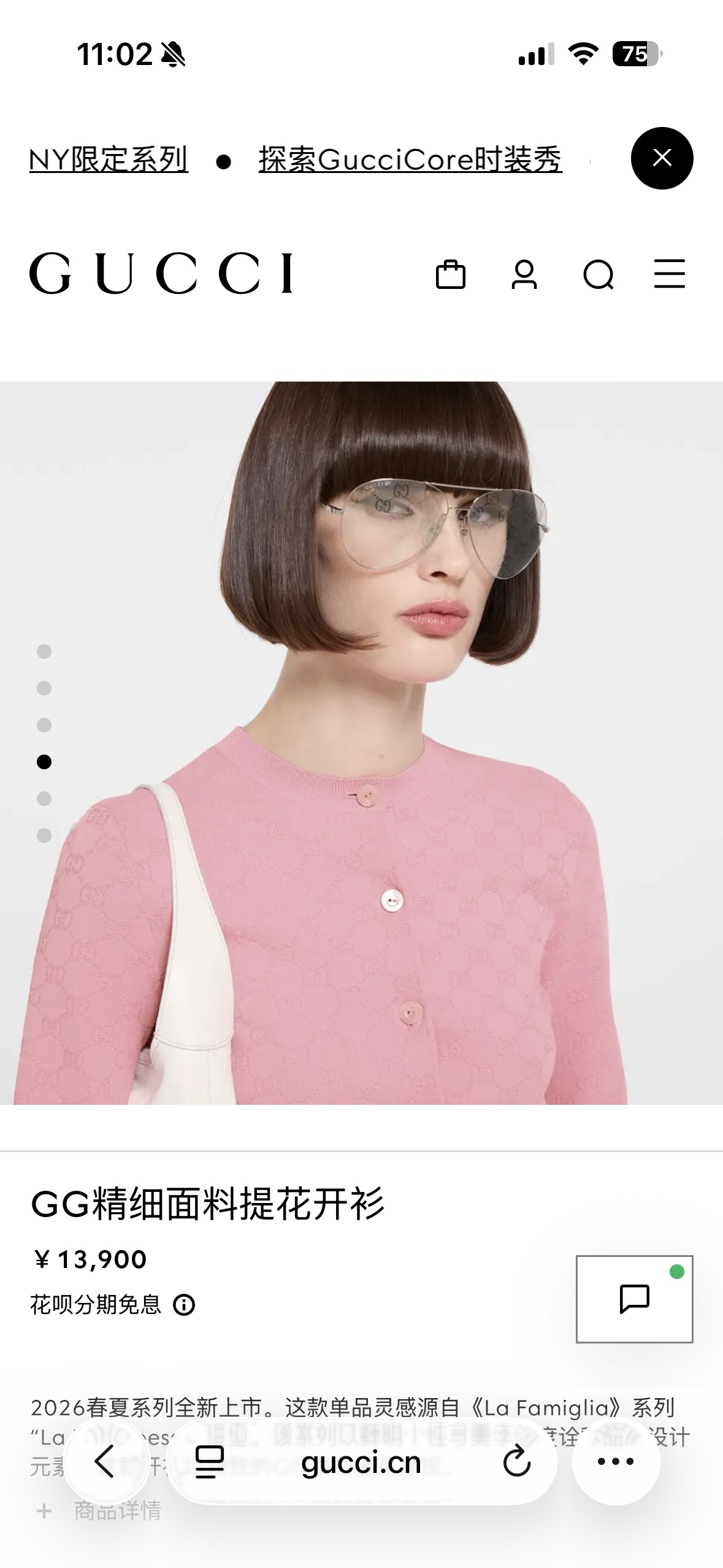The image size is (723, 1568).
Task: Jump to the first product image dot
Action: (x=44, y=651)
